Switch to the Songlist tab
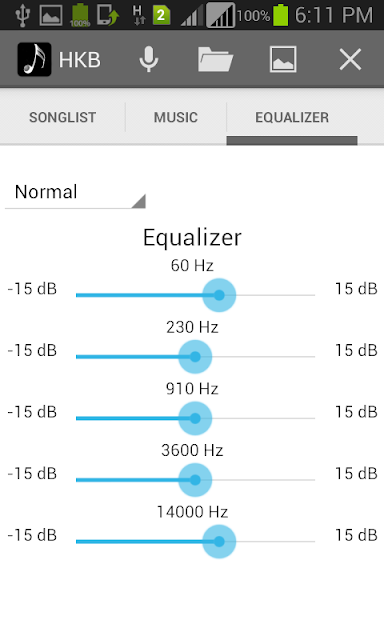Viewport: 384px width, 640px height. [x=62, y=118]
